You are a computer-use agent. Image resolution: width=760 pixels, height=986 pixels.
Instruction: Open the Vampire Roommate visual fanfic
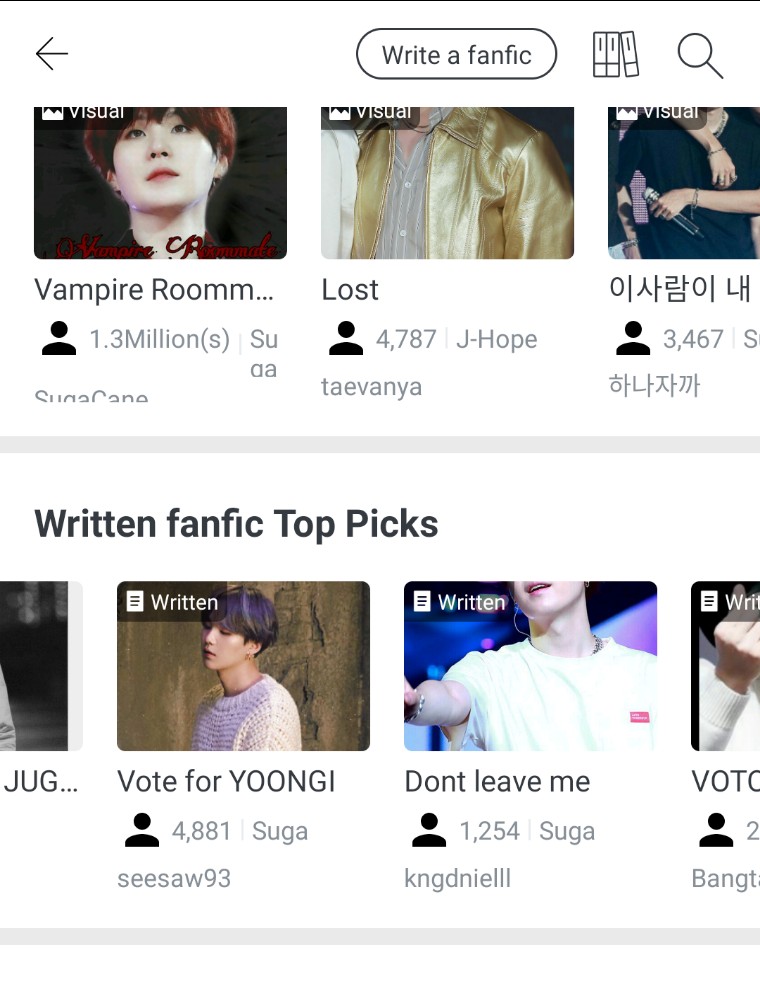[160, 185]
